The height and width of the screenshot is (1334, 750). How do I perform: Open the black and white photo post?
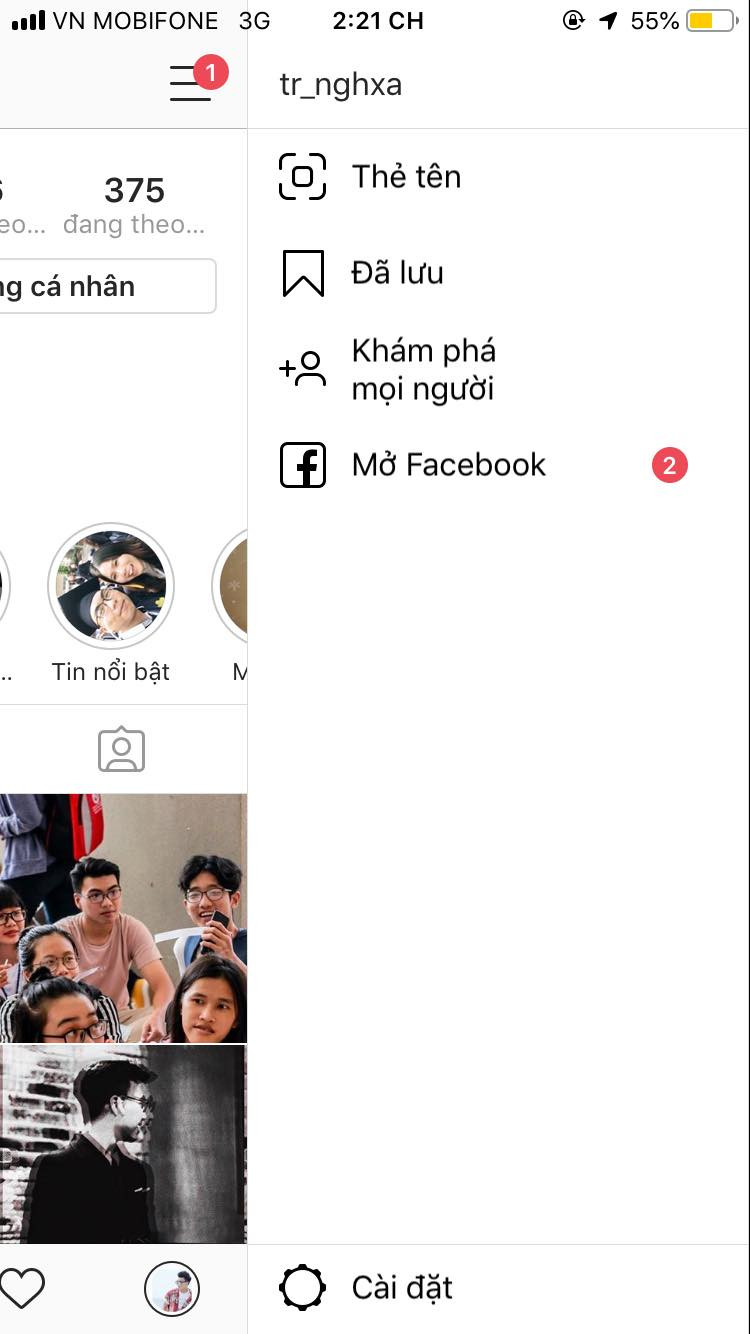(123, 1144)
